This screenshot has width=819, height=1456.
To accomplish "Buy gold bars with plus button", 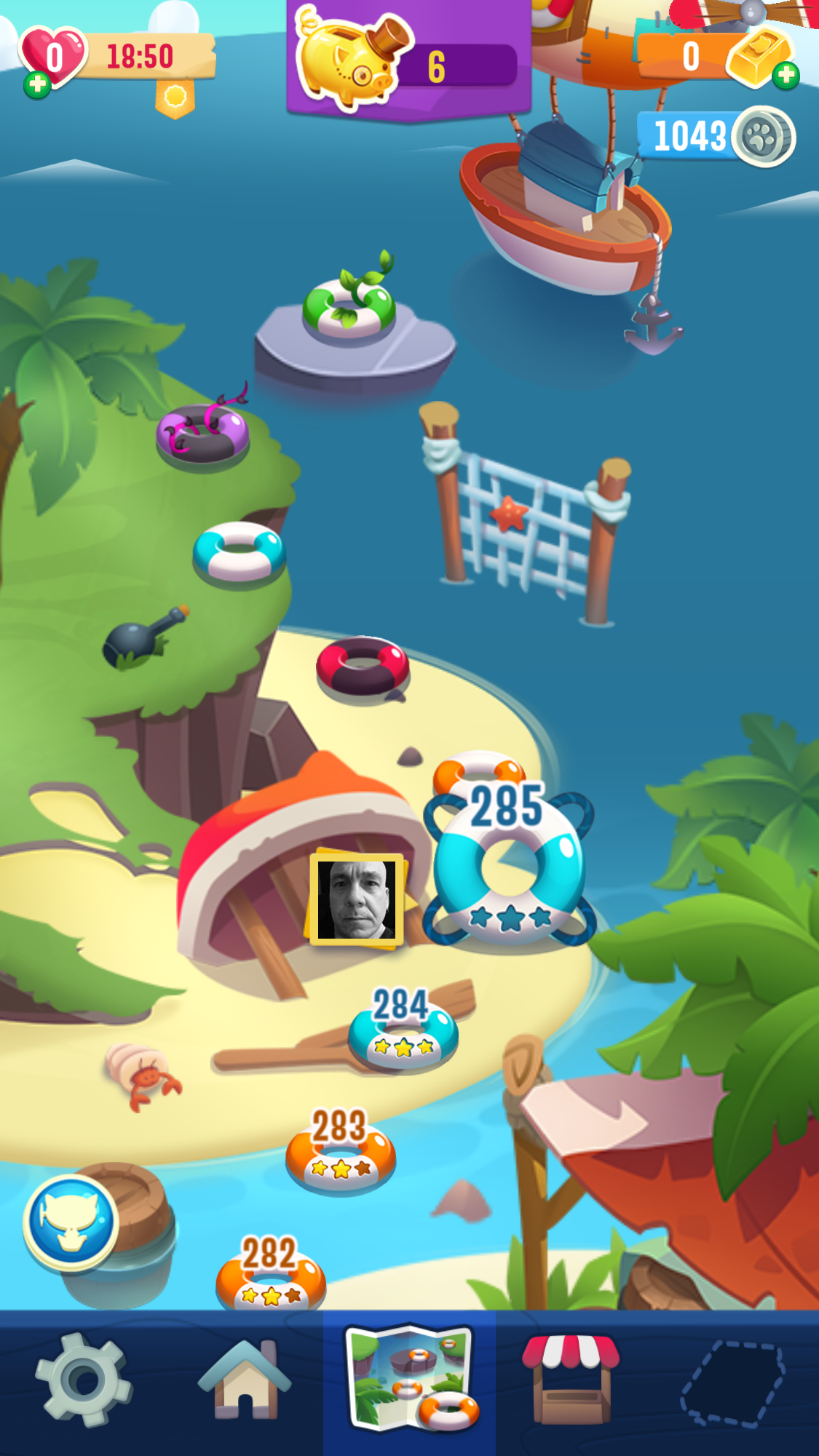I will pyautogui.click(x=786, y=75).
